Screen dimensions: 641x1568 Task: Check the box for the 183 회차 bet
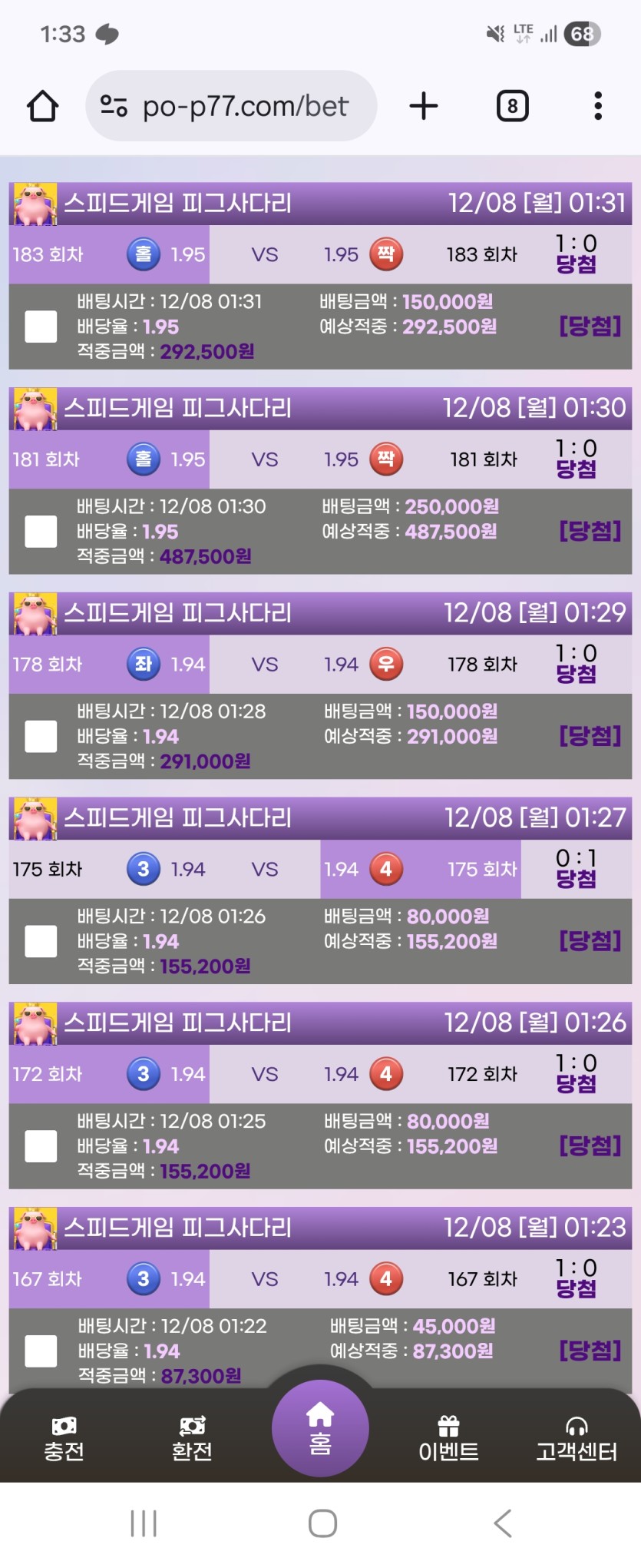[41, 327]
